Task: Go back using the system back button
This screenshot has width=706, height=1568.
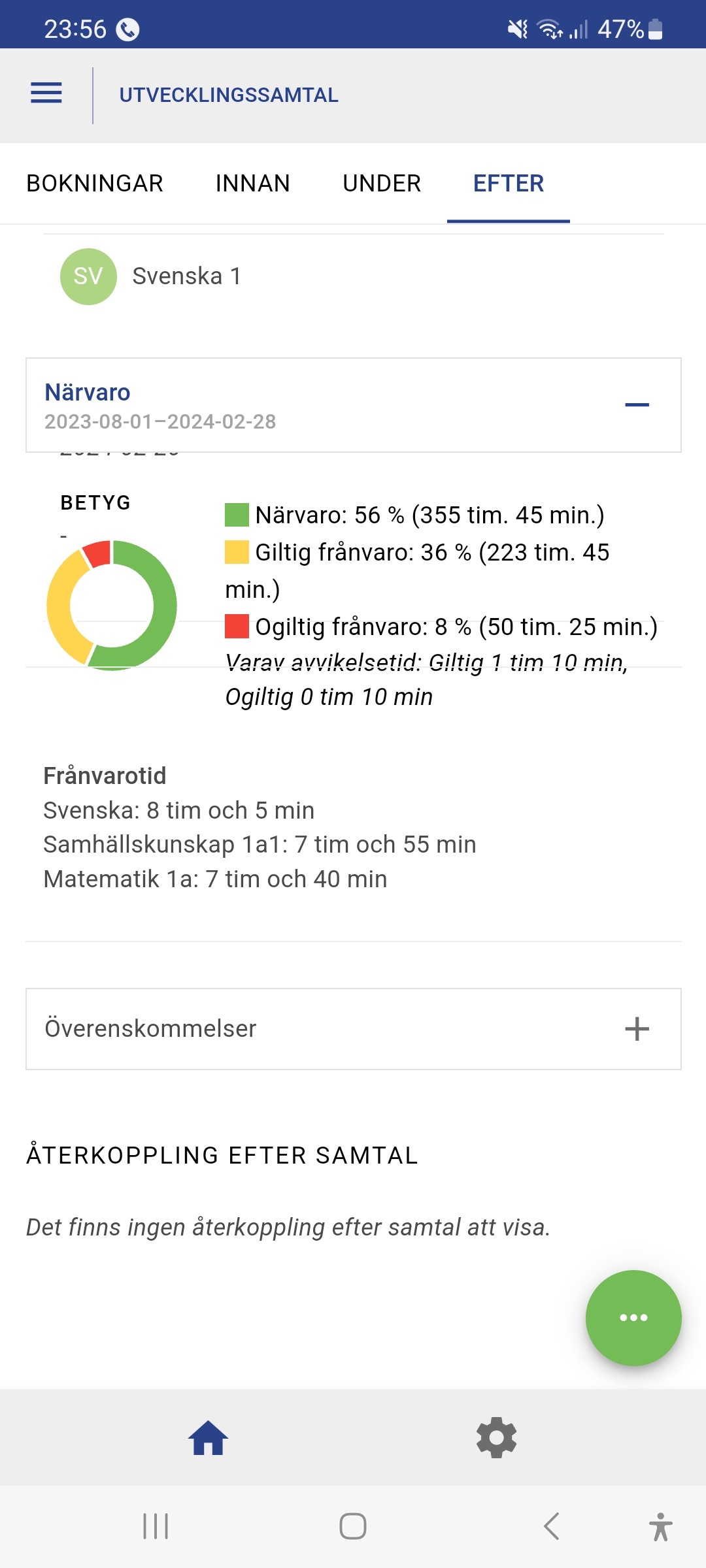Action: [x=552, y=1527]
